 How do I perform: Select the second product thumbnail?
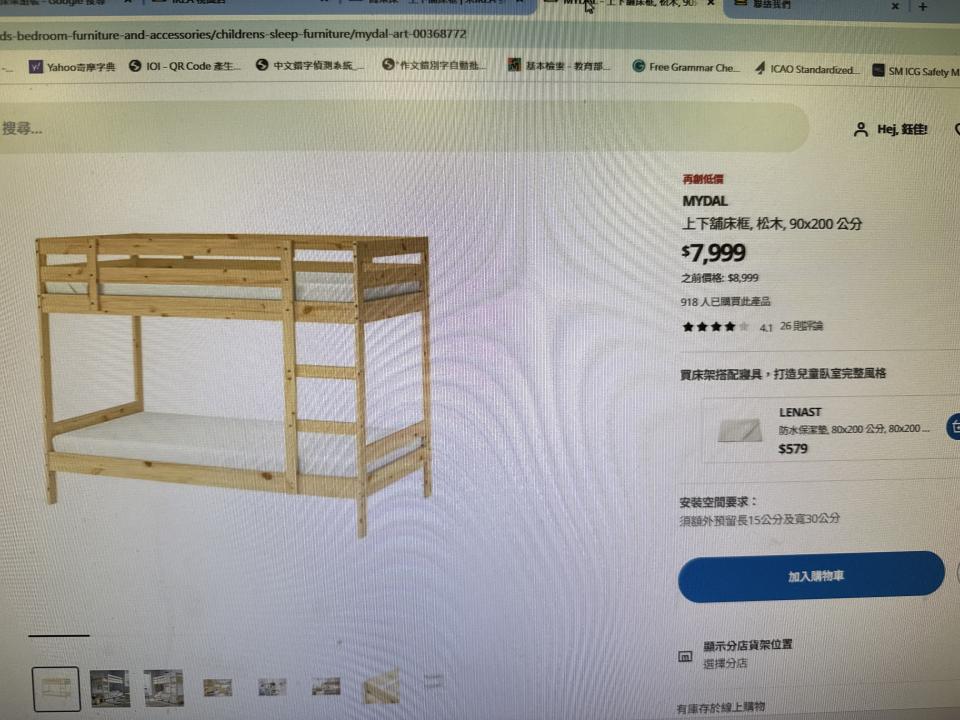(110, 688)
